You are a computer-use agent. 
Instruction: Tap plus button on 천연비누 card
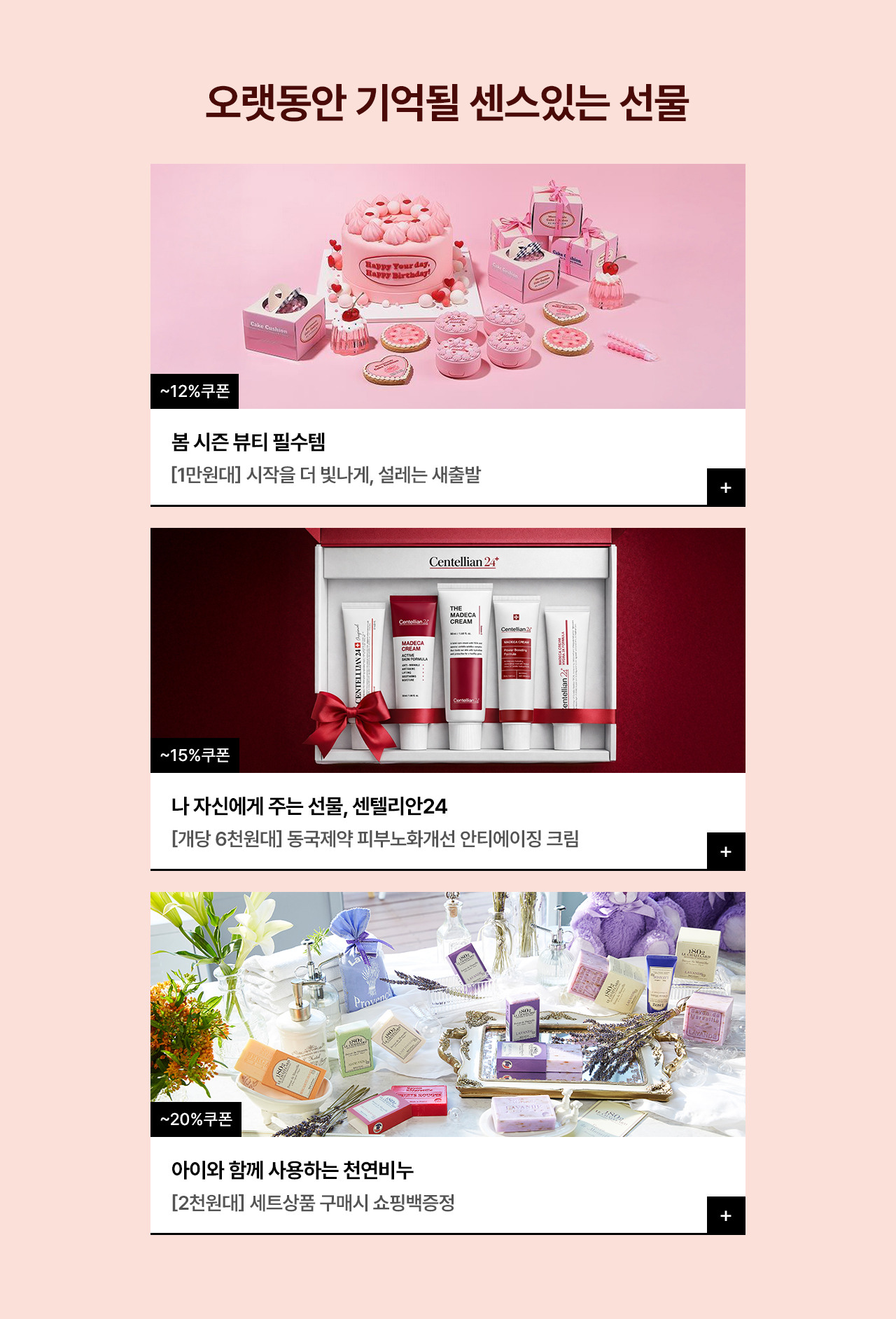coord(726,1215)
